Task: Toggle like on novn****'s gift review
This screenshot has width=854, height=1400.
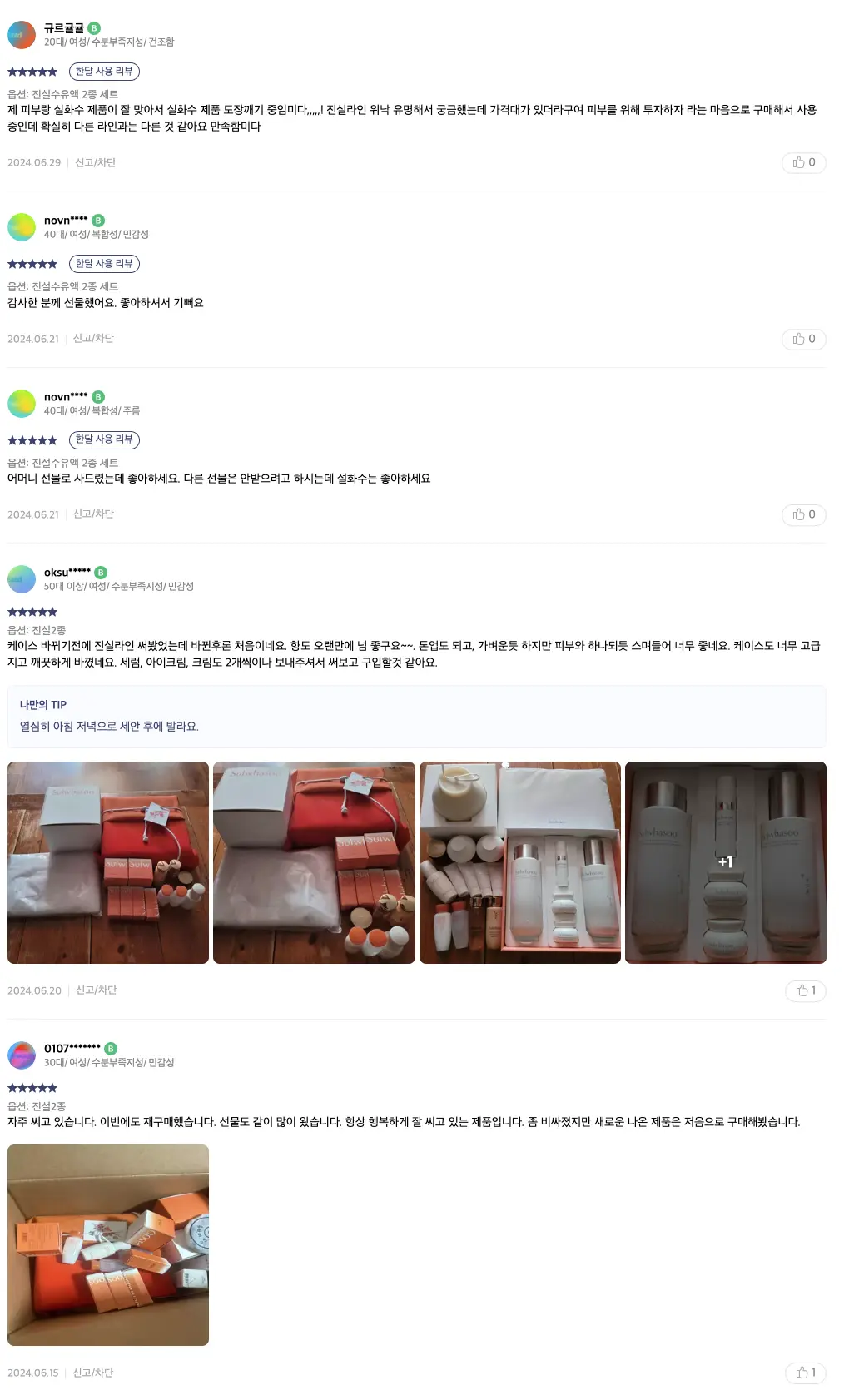Action: pyautogui.click(x=803, y=339)
